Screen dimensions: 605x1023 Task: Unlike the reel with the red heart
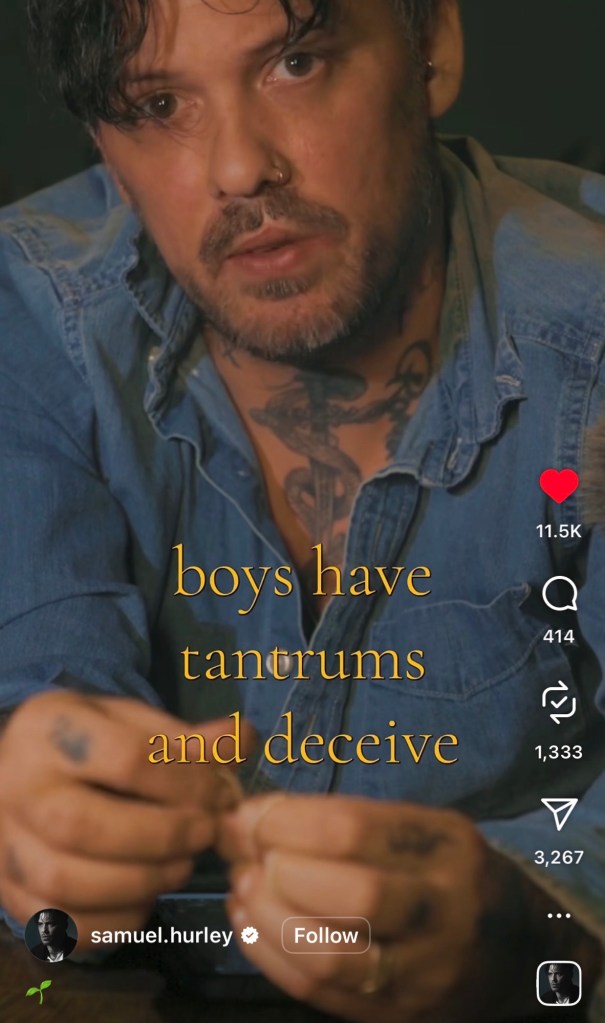point(558,487)
